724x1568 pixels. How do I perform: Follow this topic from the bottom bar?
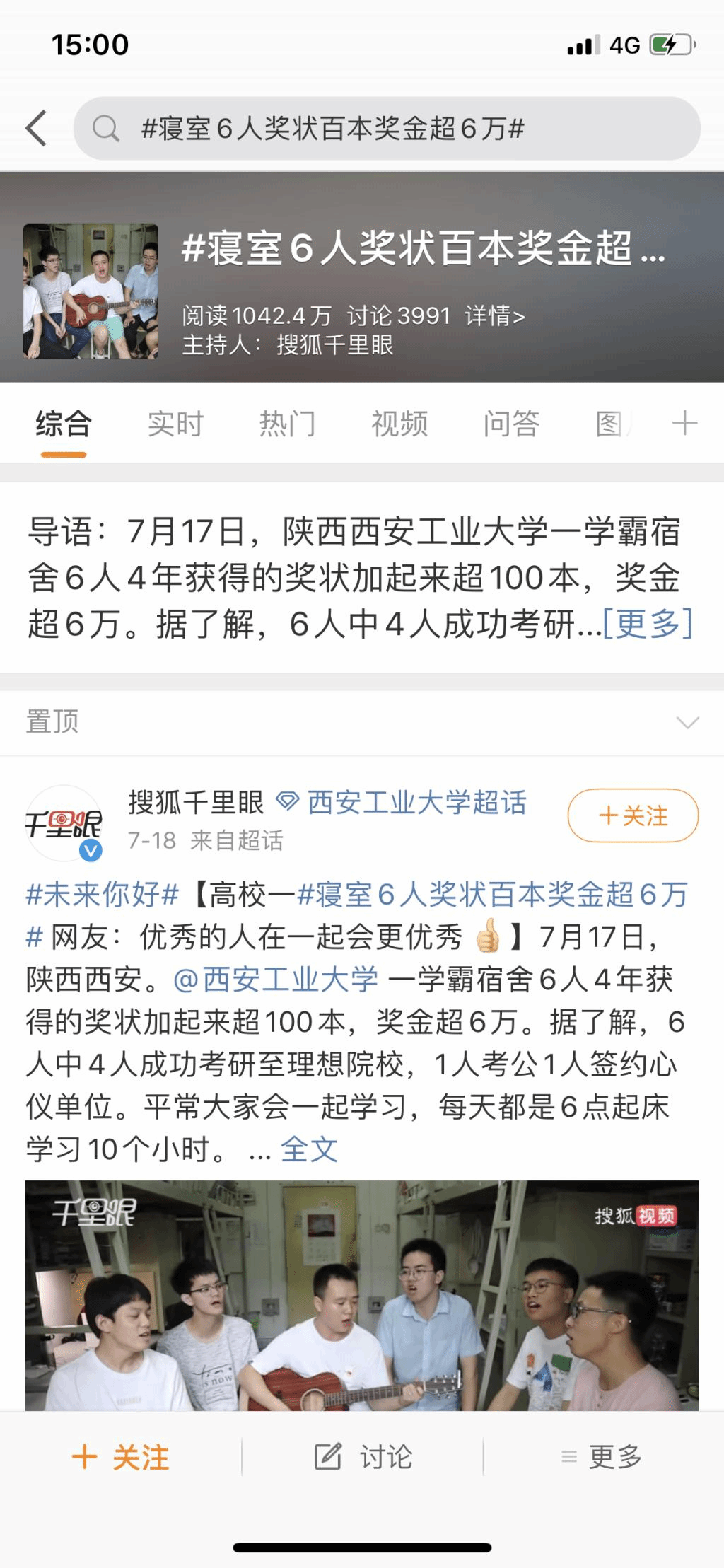pyautogui.click(x=121, y=1458)
